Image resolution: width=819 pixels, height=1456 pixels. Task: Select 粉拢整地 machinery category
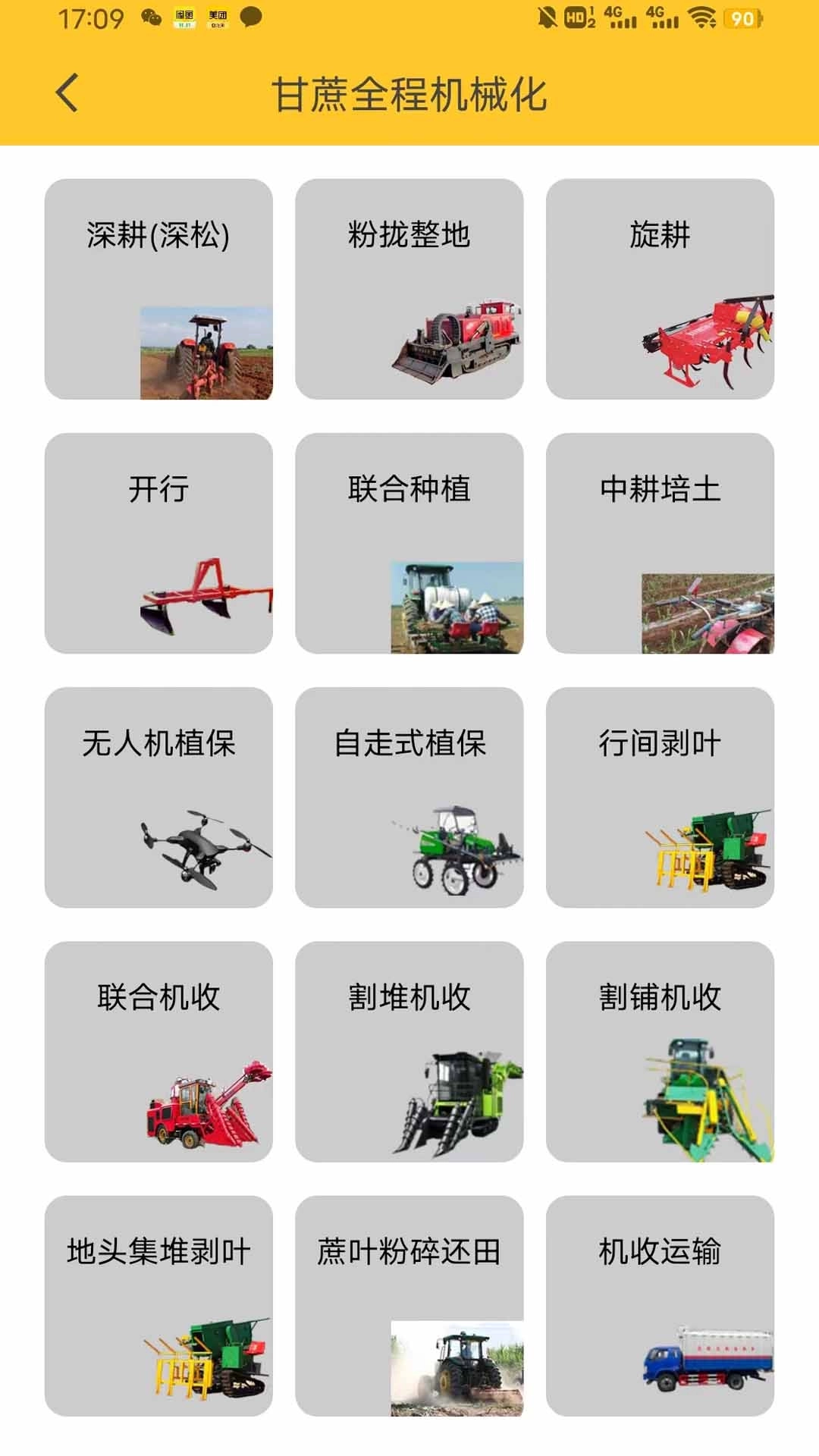409,287
